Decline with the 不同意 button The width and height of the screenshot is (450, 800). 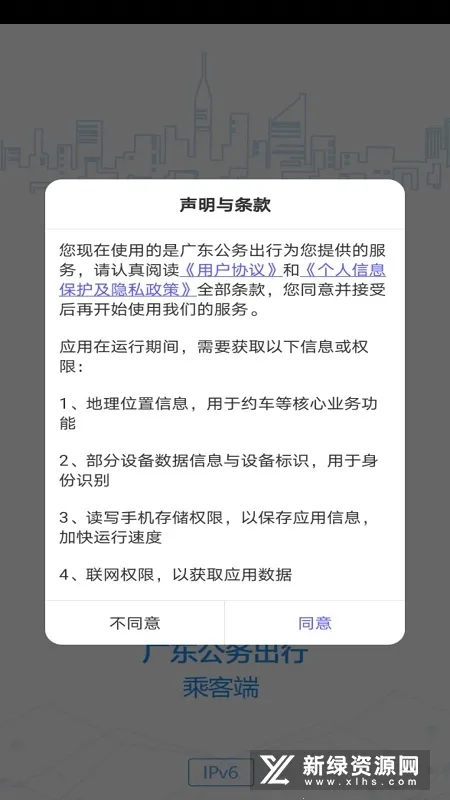point(135,622)
